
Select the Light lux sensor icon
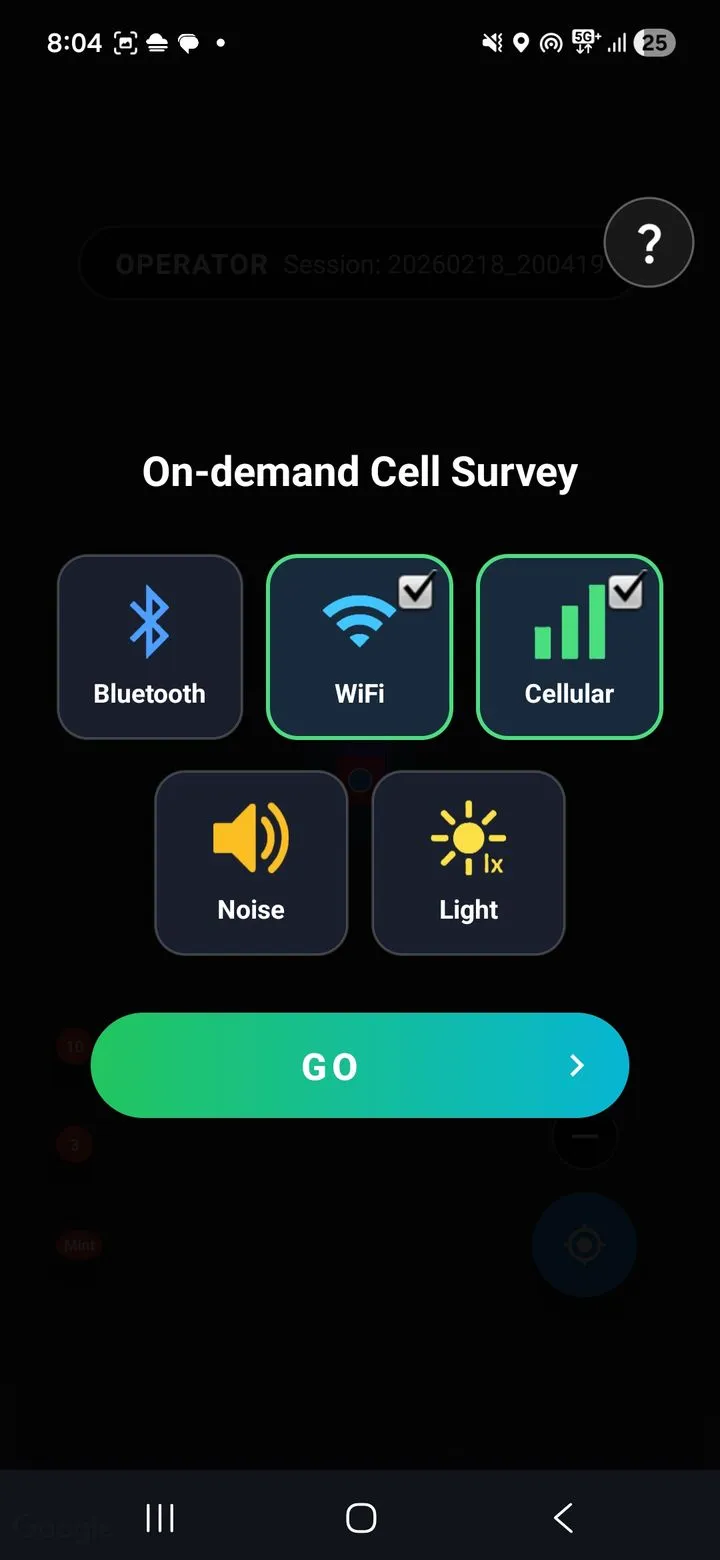468,838
